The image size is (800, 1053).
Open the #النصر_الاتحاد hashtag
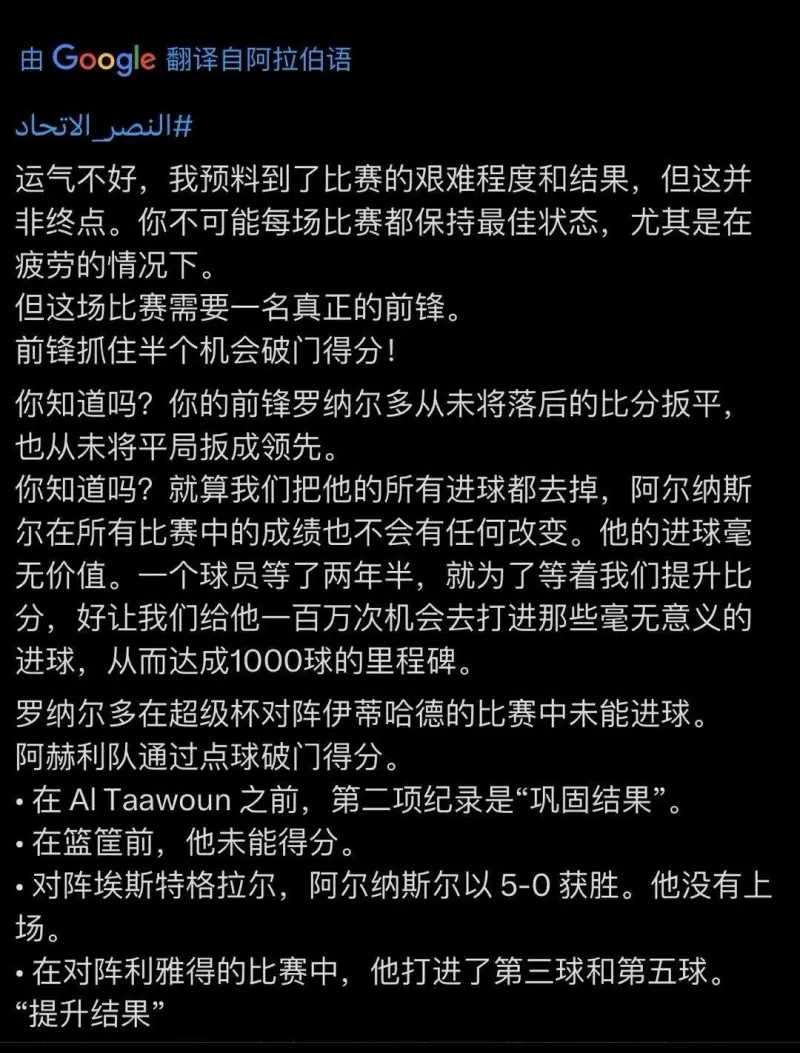pyautogui.click(x=104, y=127)
